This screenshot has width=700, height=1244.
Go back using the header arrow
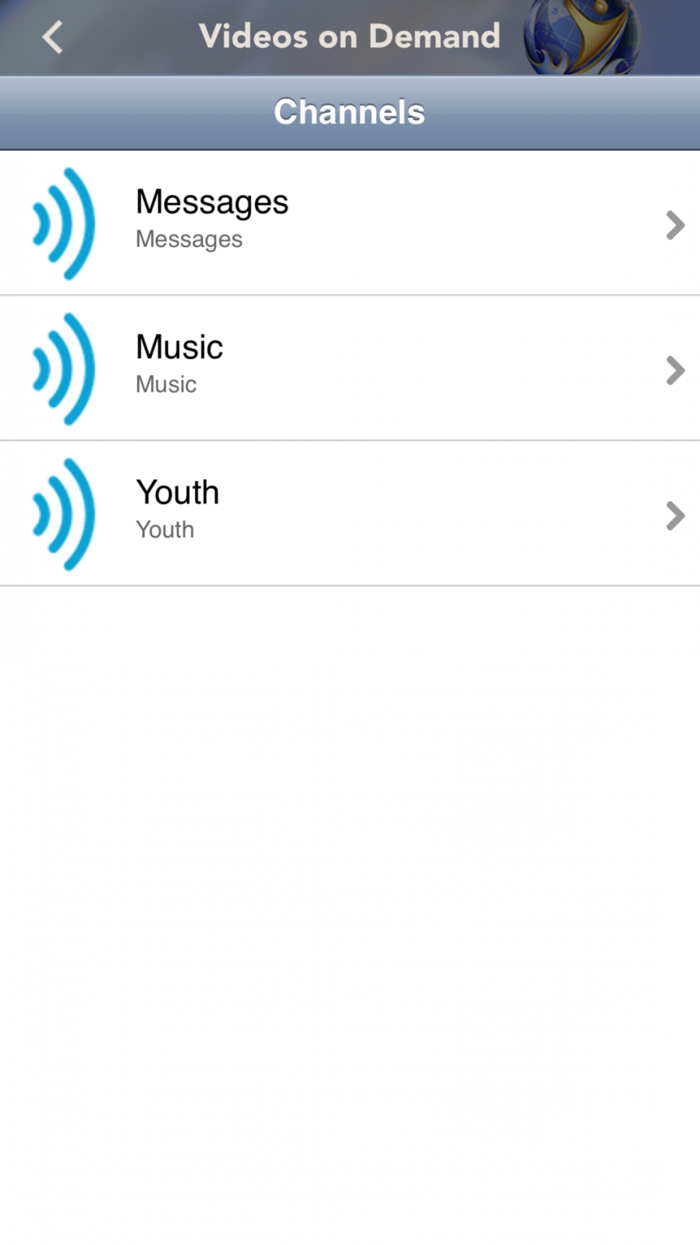click(x=52, y=37)
